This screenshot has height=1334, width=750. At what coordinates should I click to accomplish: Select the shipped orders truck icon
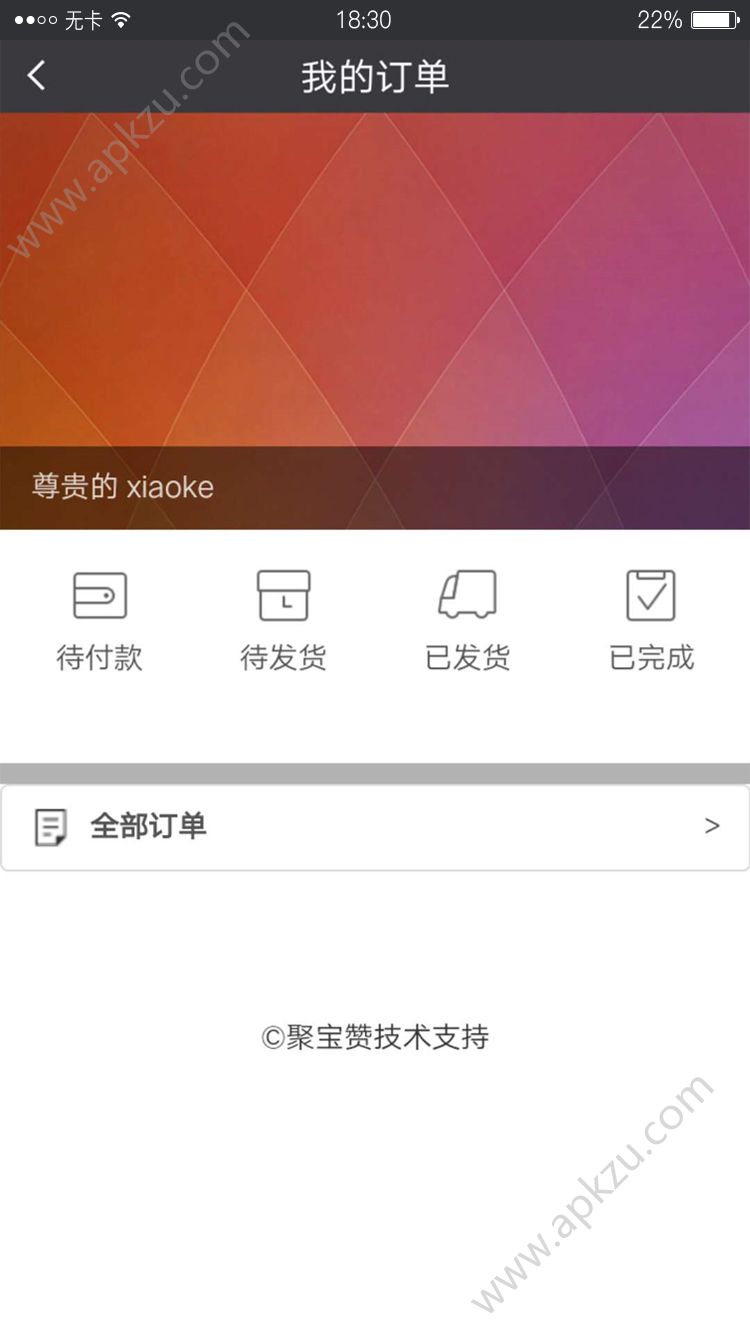click(467, 594)
